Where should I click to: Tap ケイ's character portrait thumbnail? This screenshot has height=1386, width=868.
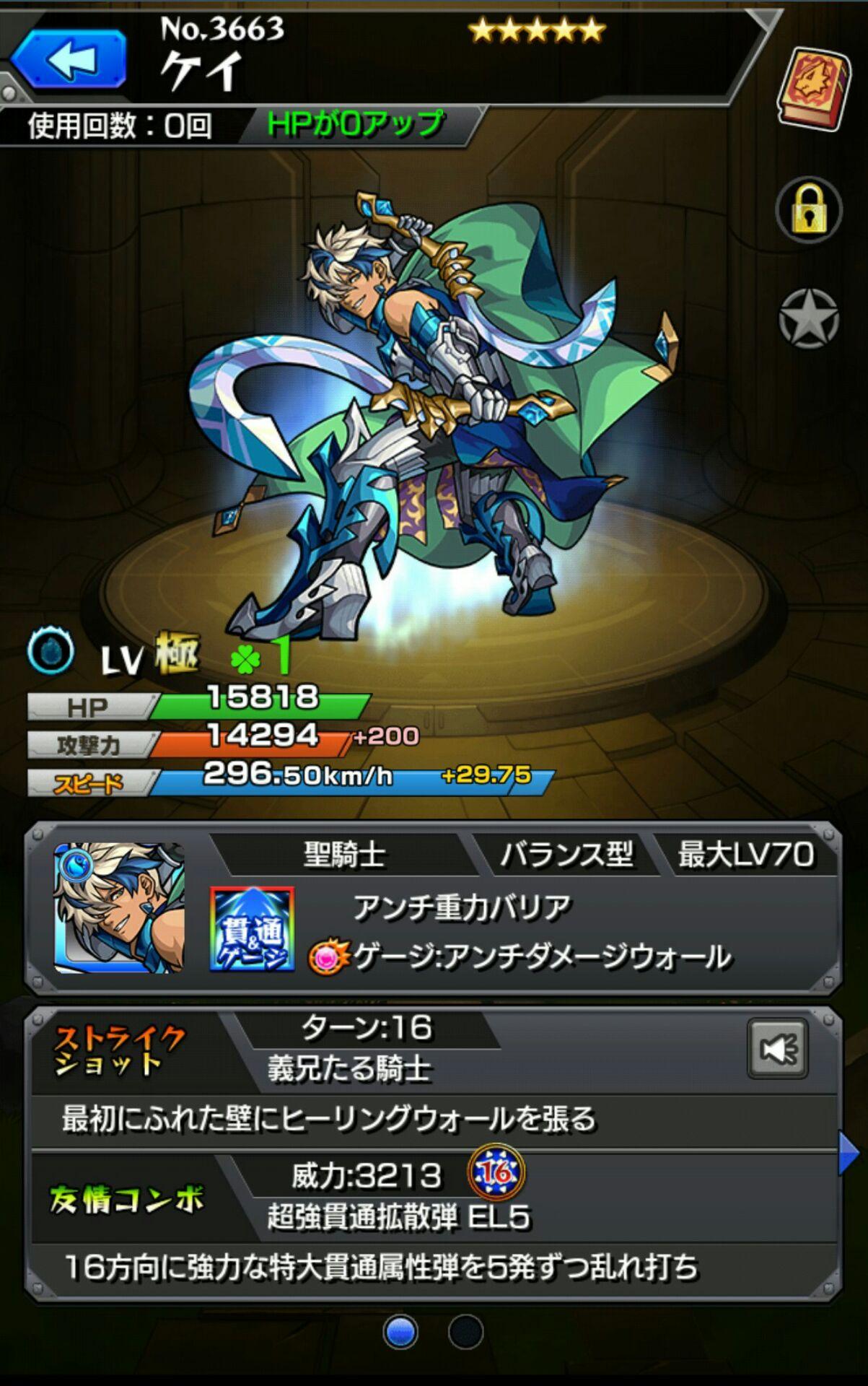[x=119, y=908]
